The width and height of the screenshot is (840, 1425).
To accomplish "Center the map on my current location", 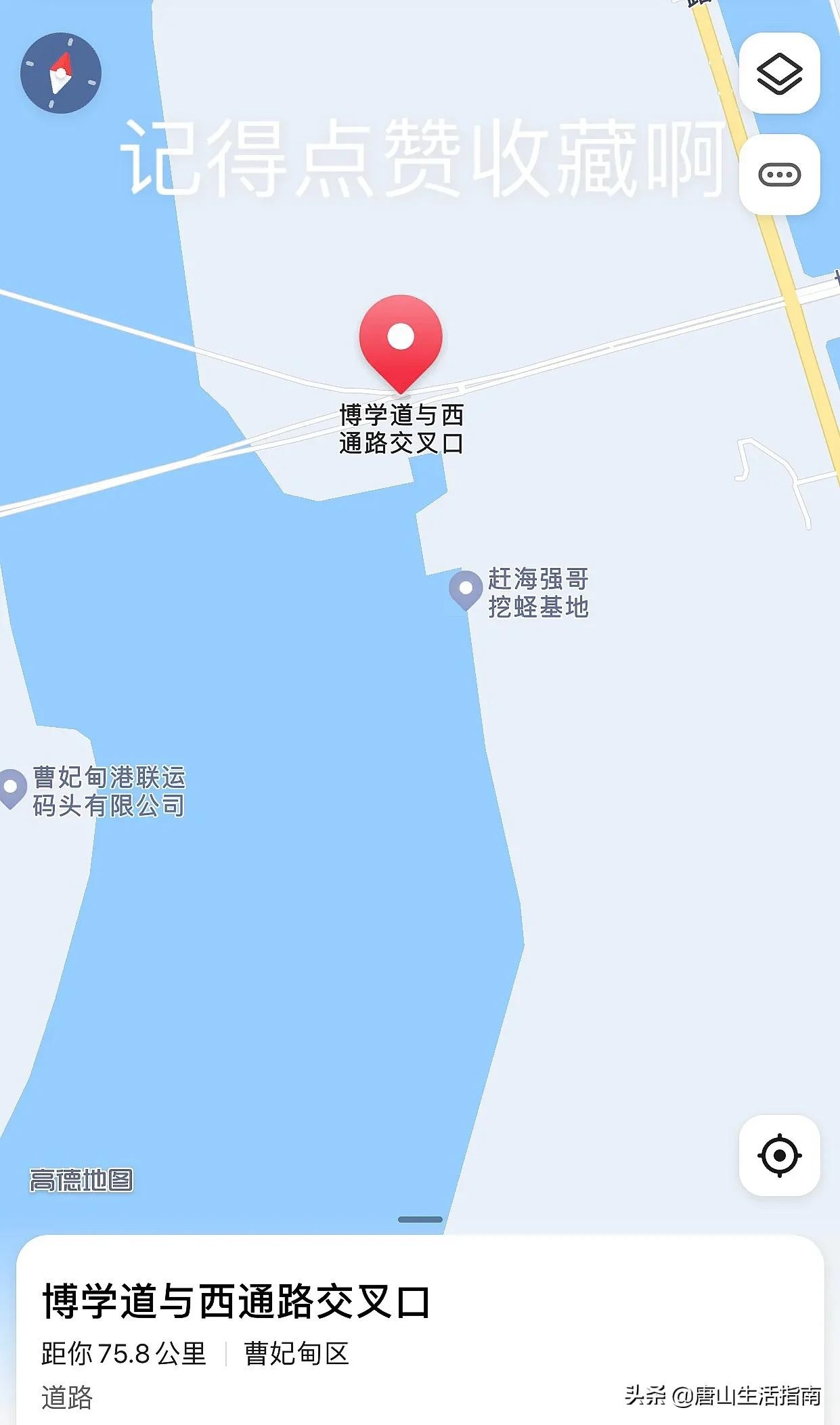I will pos(779,1155).
